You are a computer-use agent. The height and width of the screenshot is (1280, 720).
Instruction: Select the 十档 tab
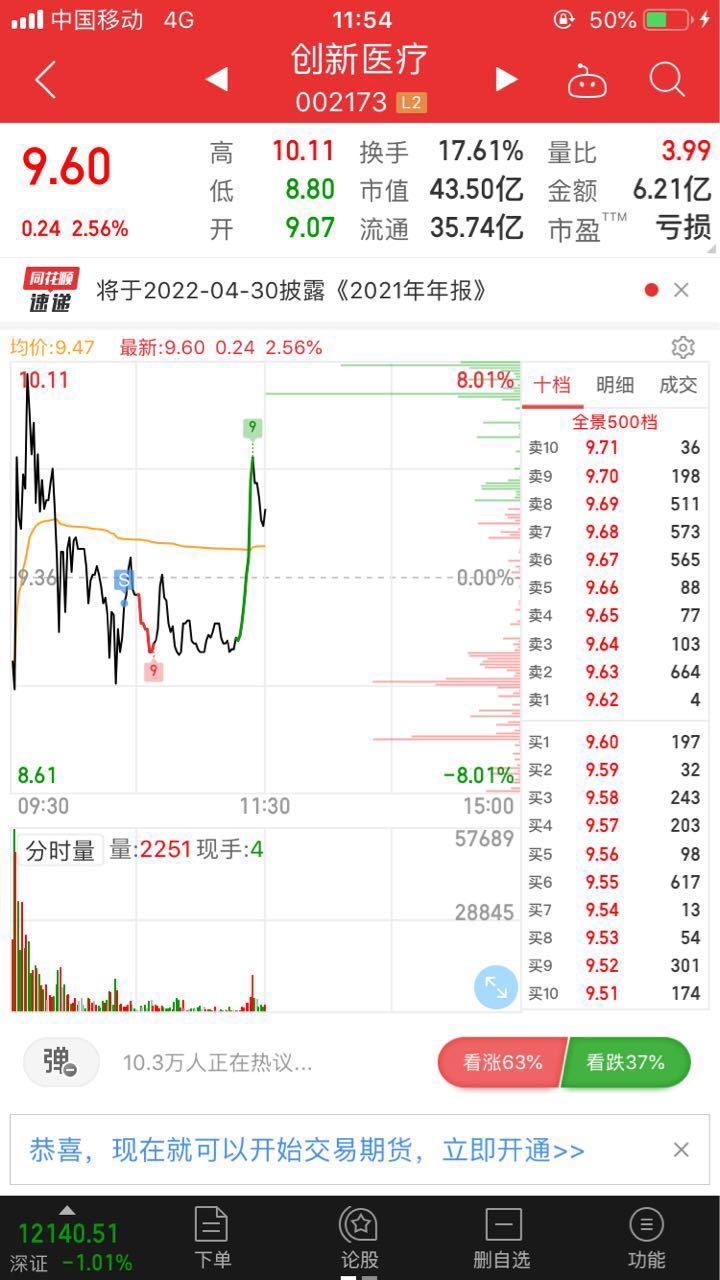[552, 385]
